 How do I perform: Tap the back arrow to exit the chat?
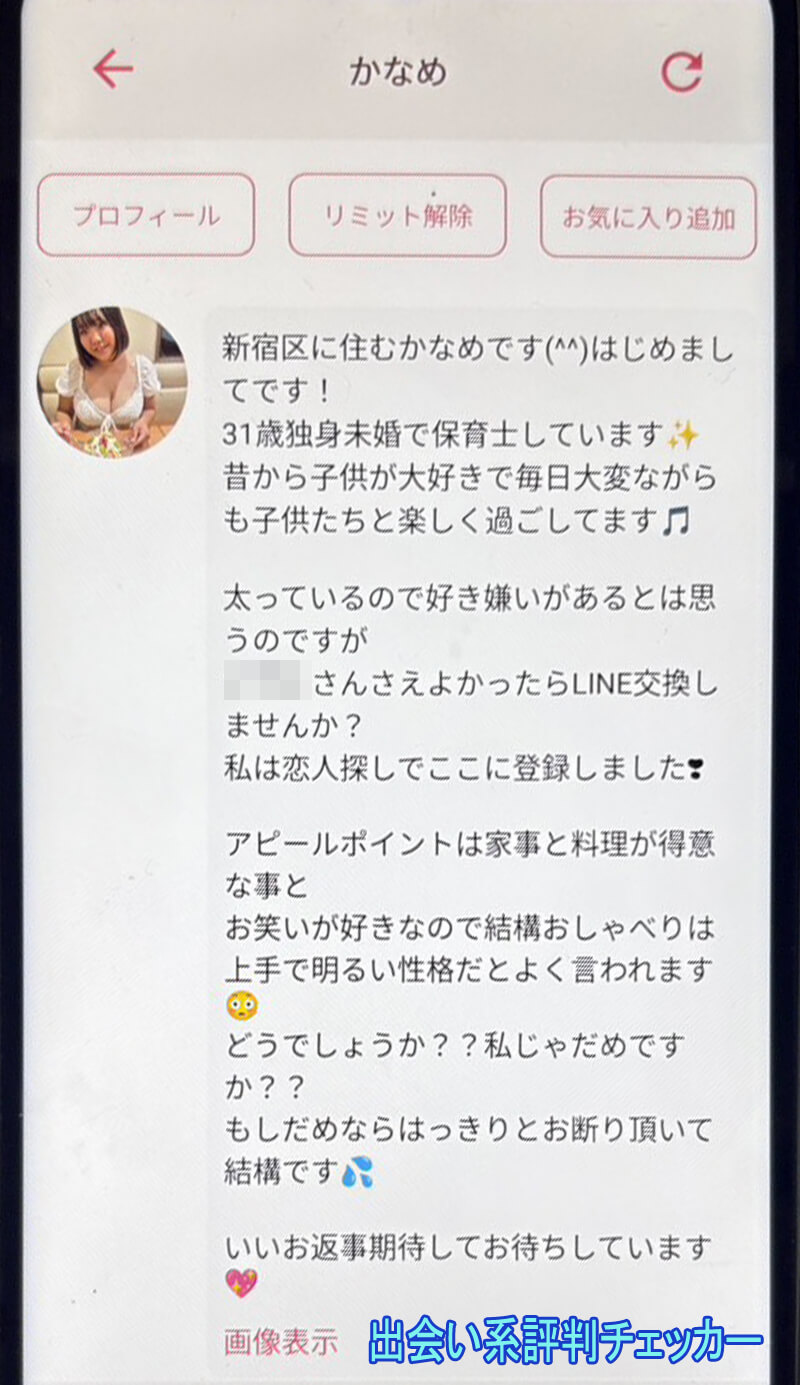coord(113,68)
